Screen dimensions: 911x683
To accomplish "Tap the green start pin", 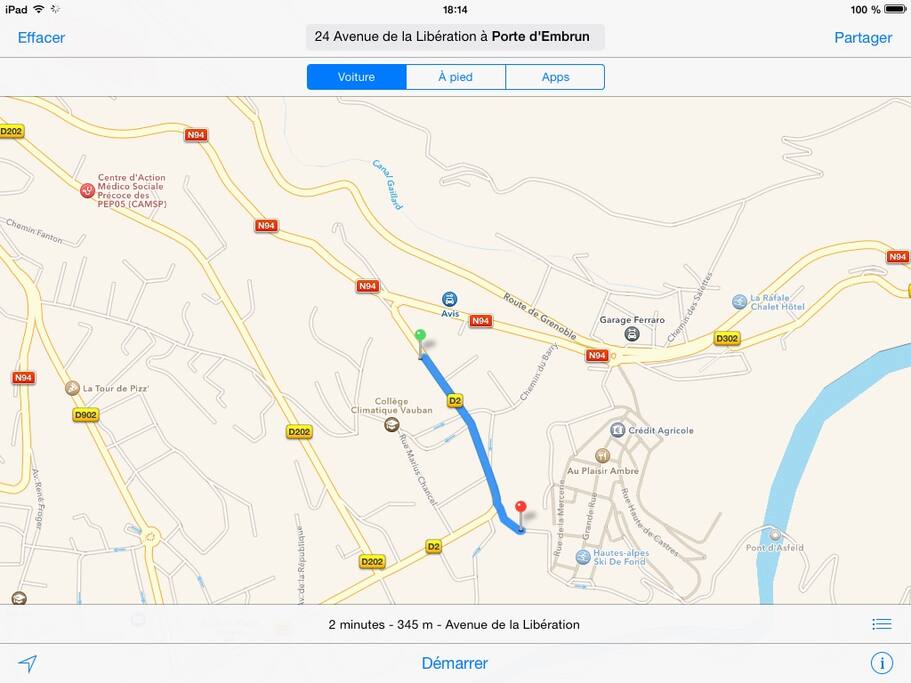I will click(x=420, y=339).
